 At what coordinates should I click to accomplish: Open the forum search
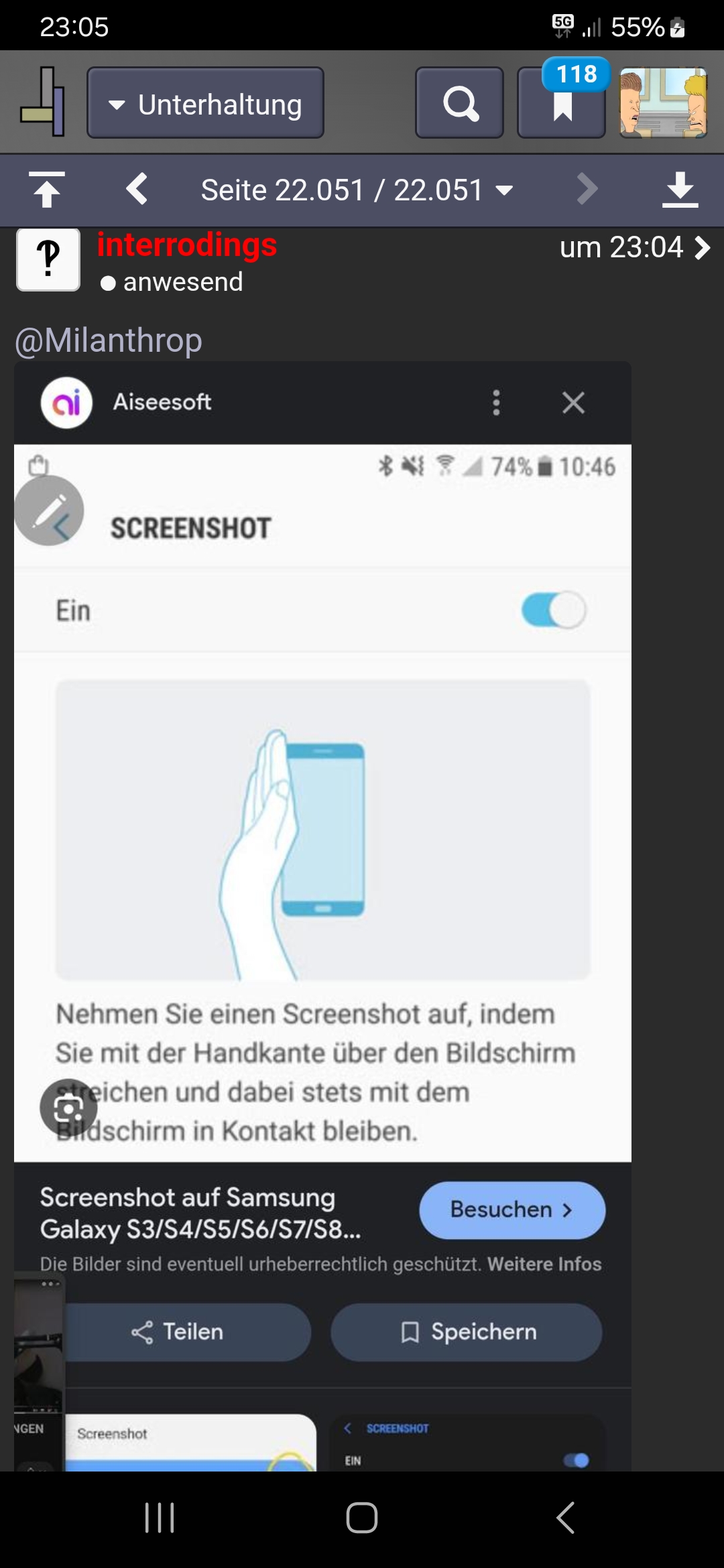[459, 103]
